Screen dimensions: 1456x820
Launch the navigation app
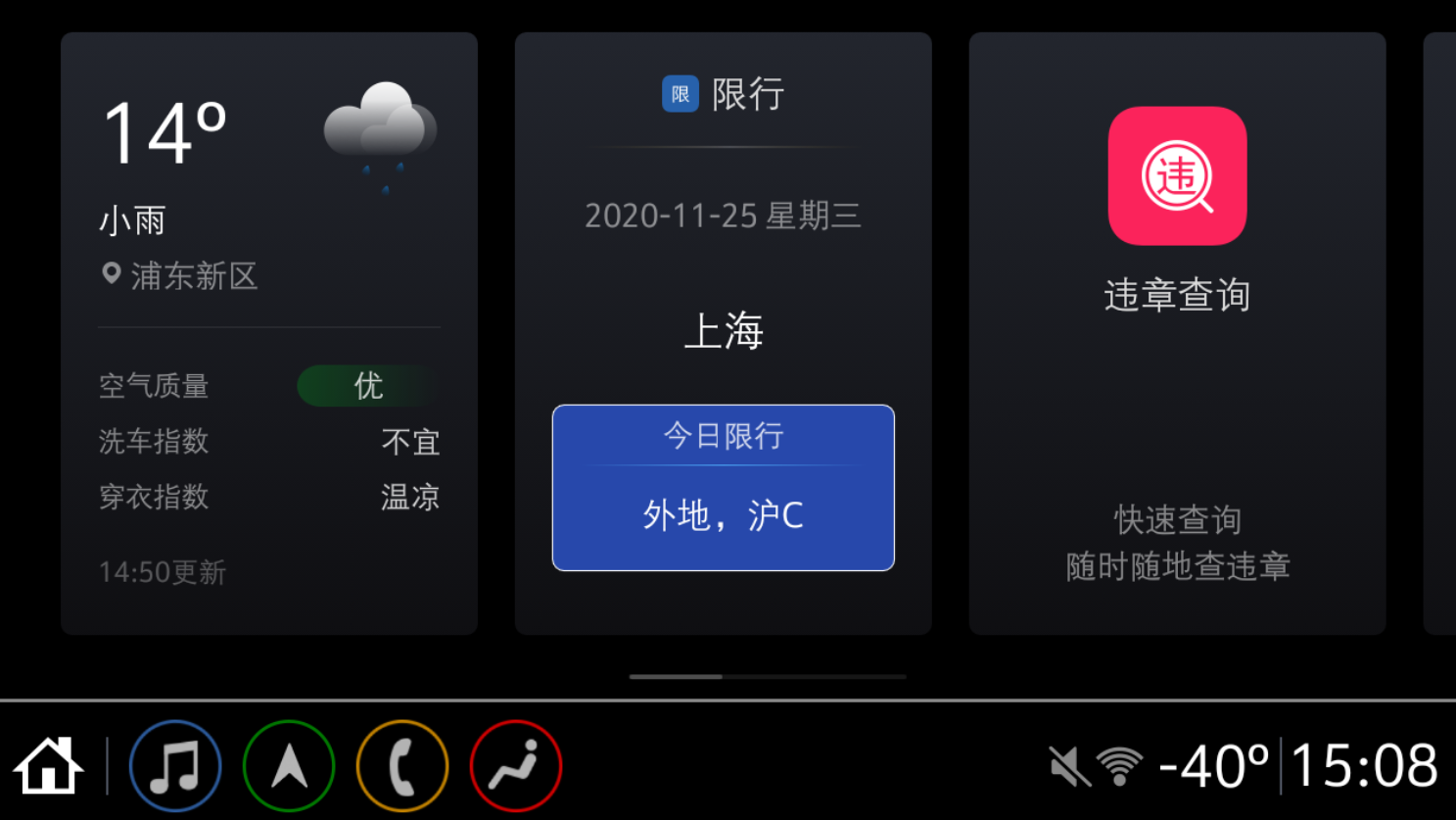tap(289, 765)
